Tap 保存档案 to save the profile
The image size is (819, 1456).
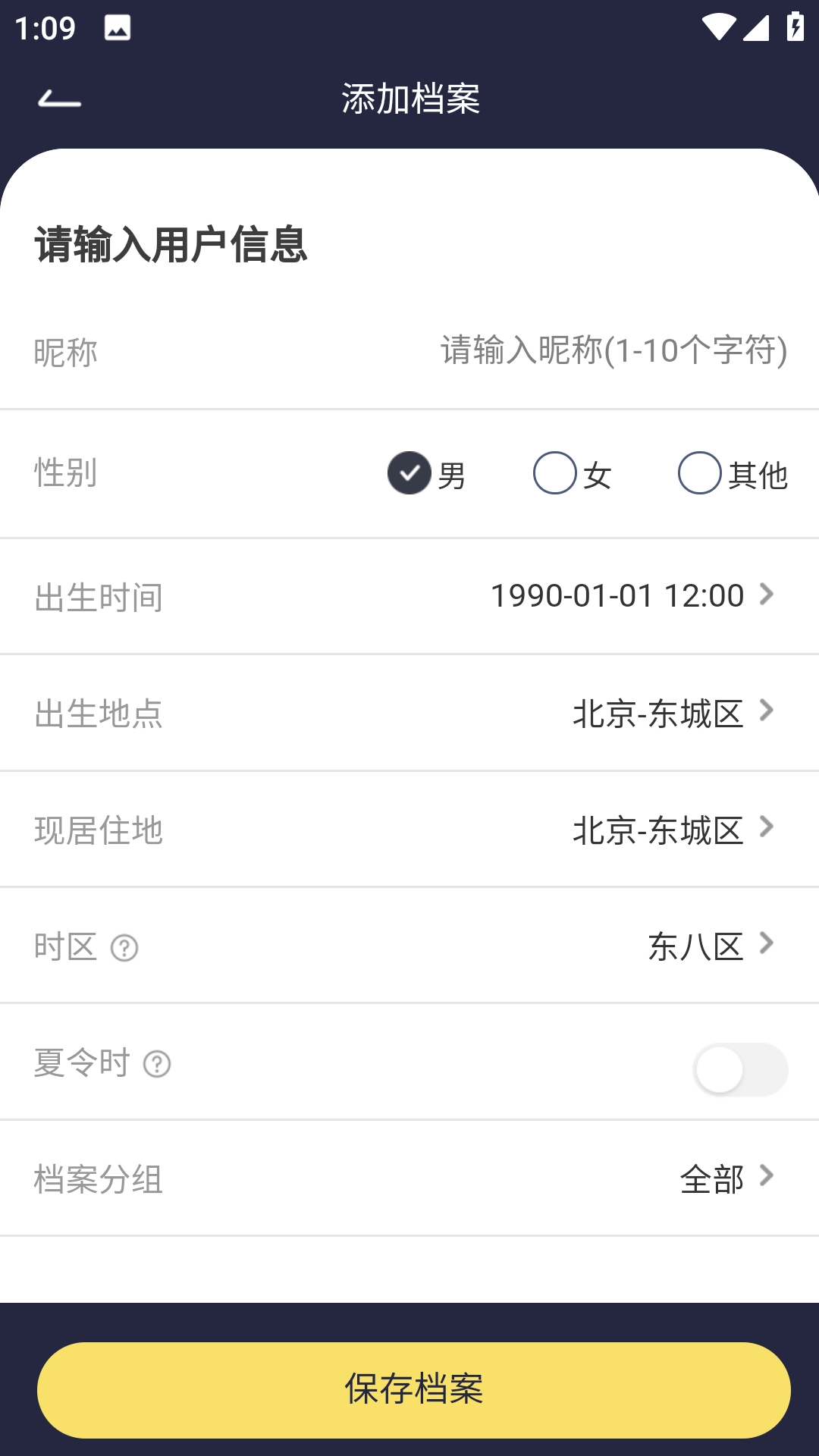tap(414, 1389)
